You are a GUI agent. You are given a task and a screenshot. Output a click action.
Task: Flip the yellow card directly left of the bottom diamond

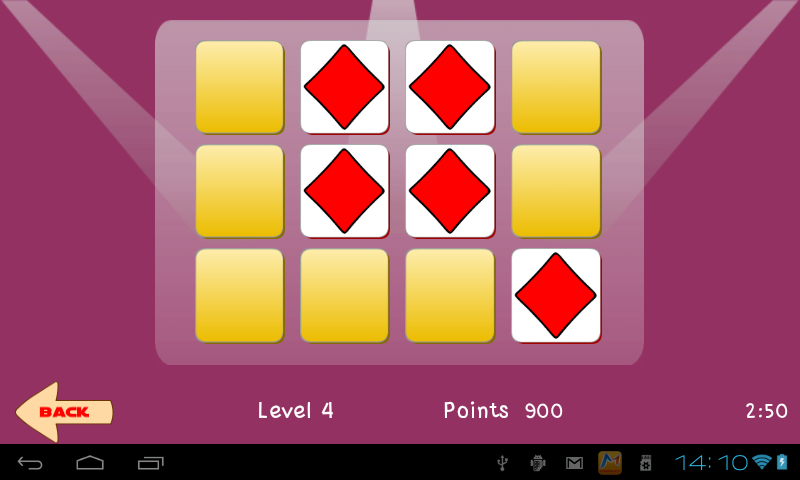click(450, 295)
